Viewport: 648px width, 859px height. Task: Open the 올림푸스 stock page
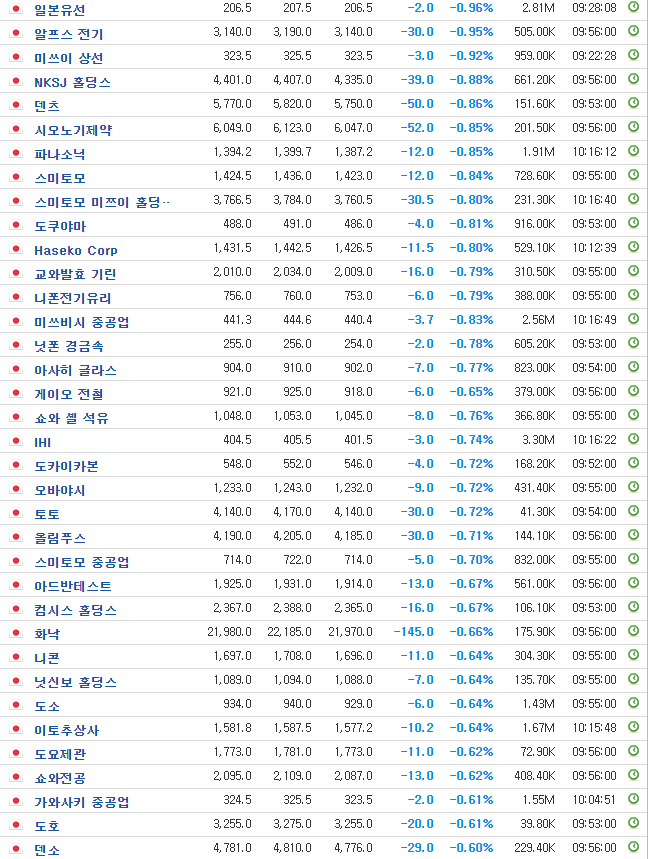tap(60, 538)
